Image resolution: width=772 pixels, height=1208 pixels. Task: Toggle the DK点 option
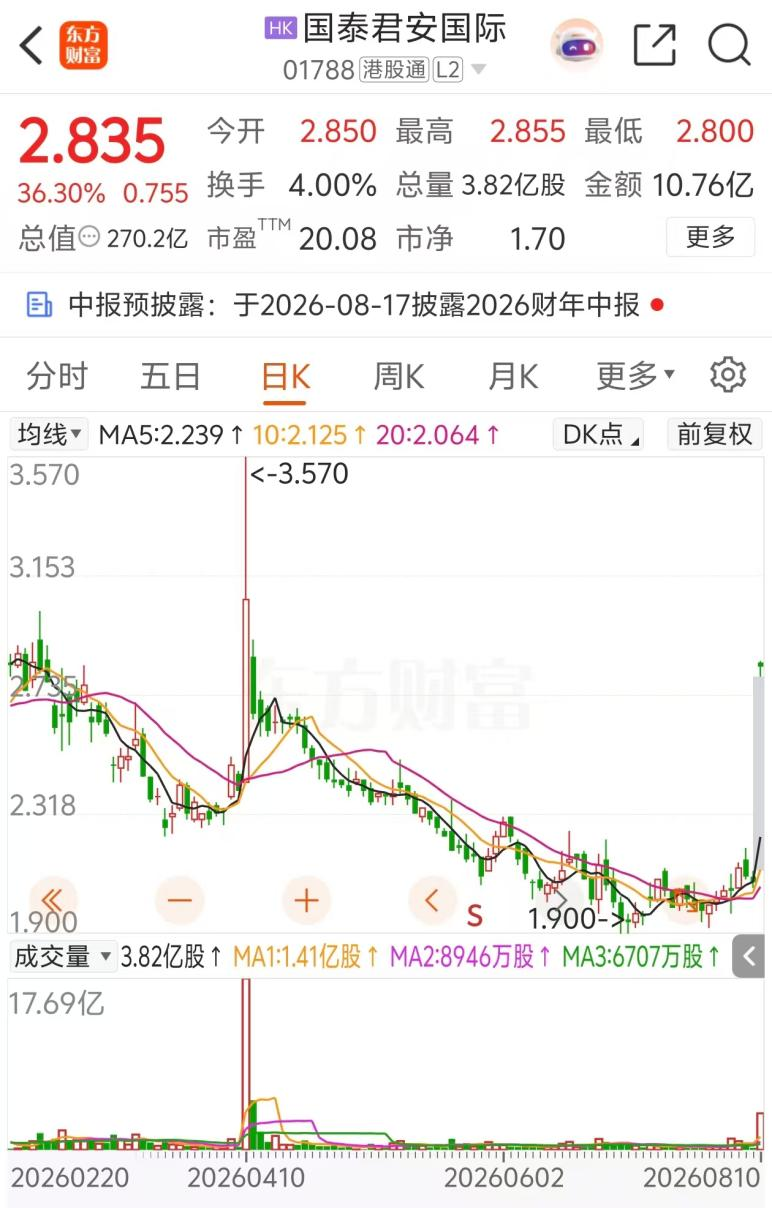coord(598,435)
